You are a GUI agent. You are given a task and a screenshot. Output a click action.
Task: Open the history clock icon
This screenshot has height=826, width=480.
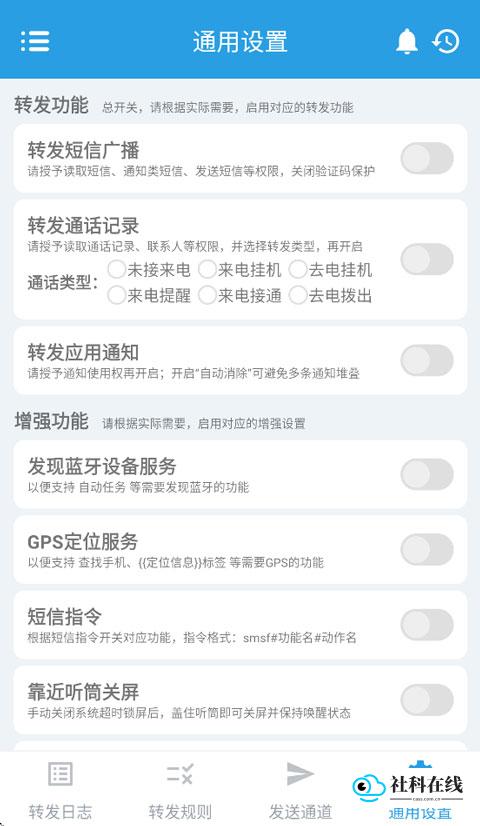(446, 41)
